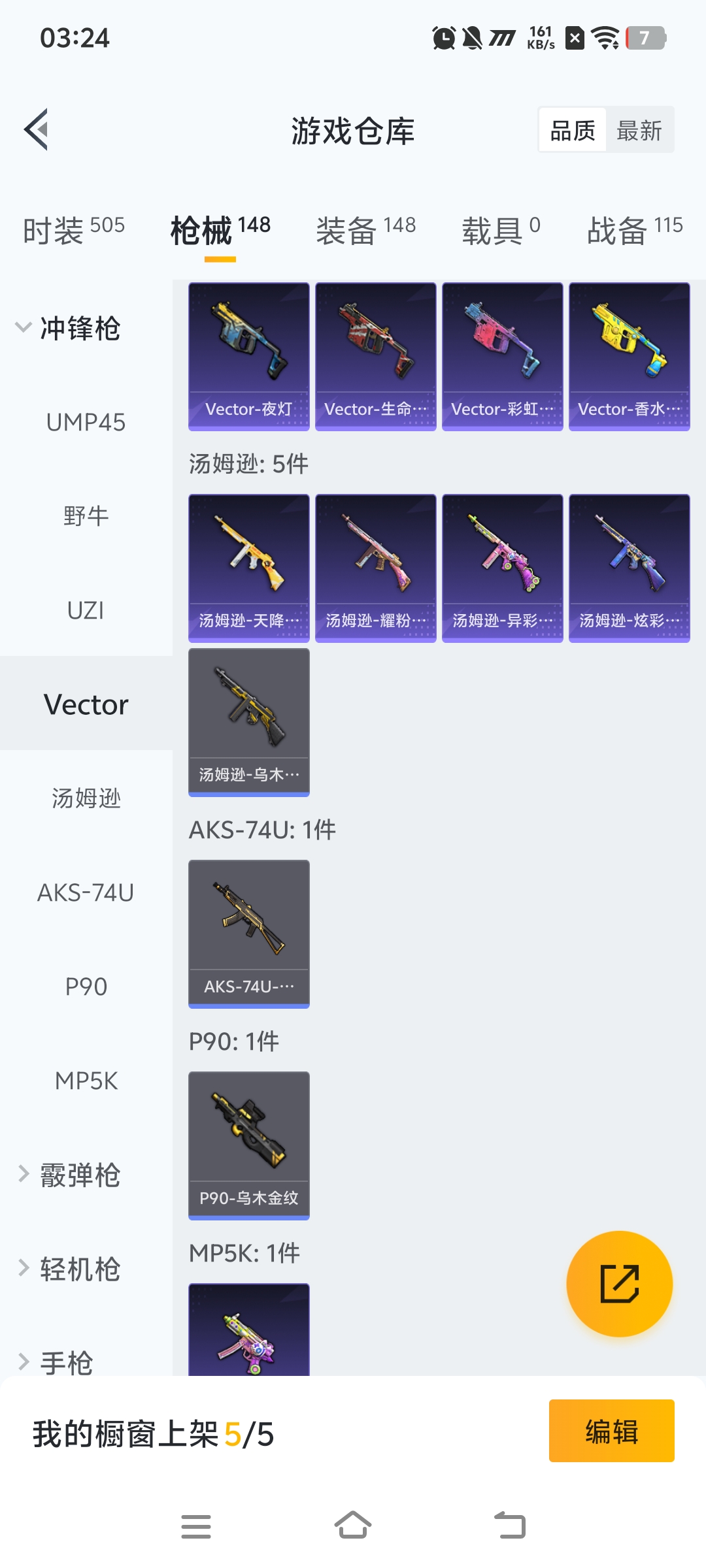Go back using the top-left arrow
This screenshot has width=706, height=1568.
pos(37,129)
